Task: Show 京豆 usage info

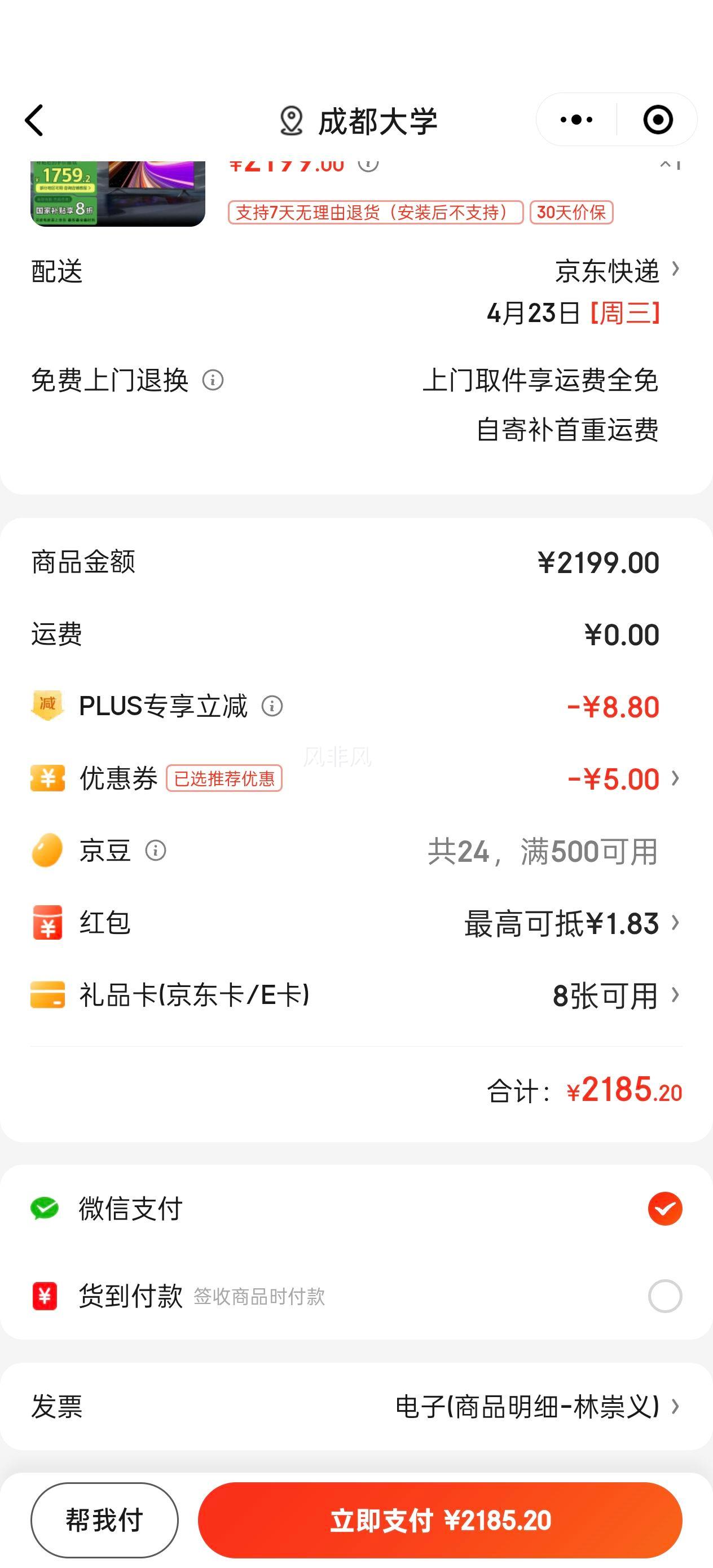Action: coord(155,851)
